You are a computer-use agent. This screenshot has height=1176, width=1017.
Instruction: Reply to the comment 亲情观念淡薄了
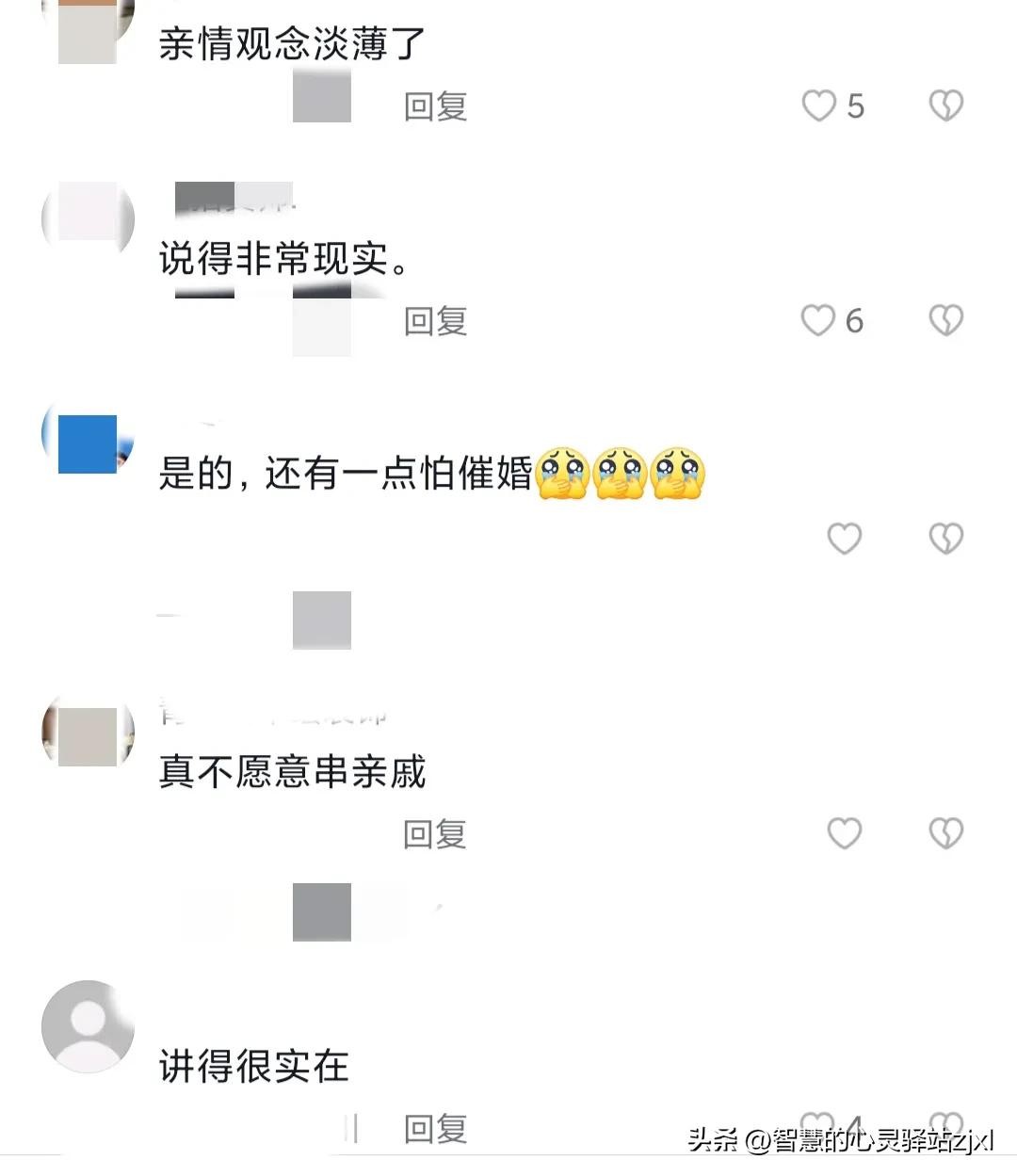pos(435,106)
